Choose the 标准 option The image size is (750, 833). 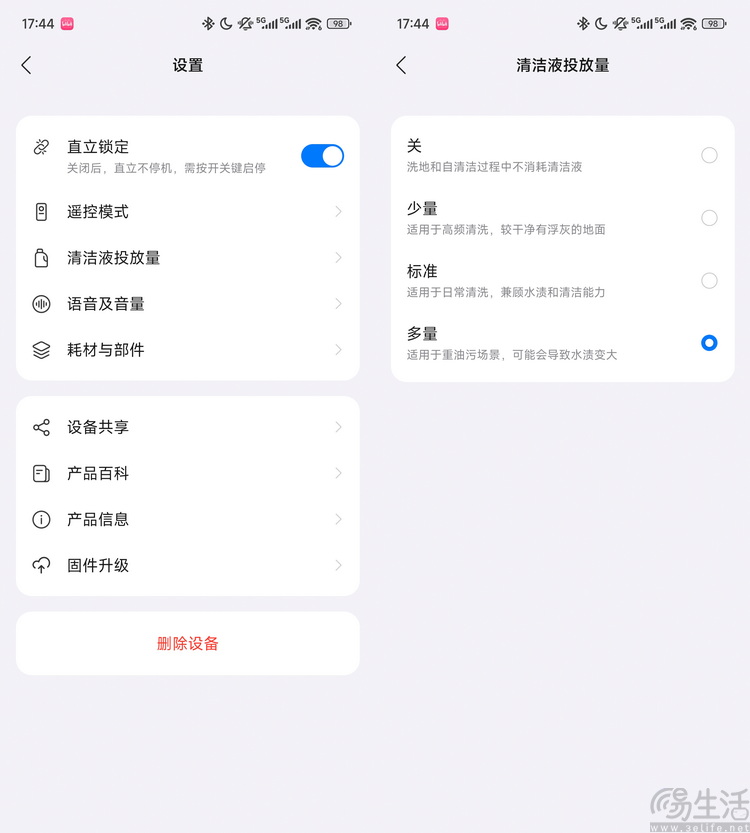click(709, 281)
